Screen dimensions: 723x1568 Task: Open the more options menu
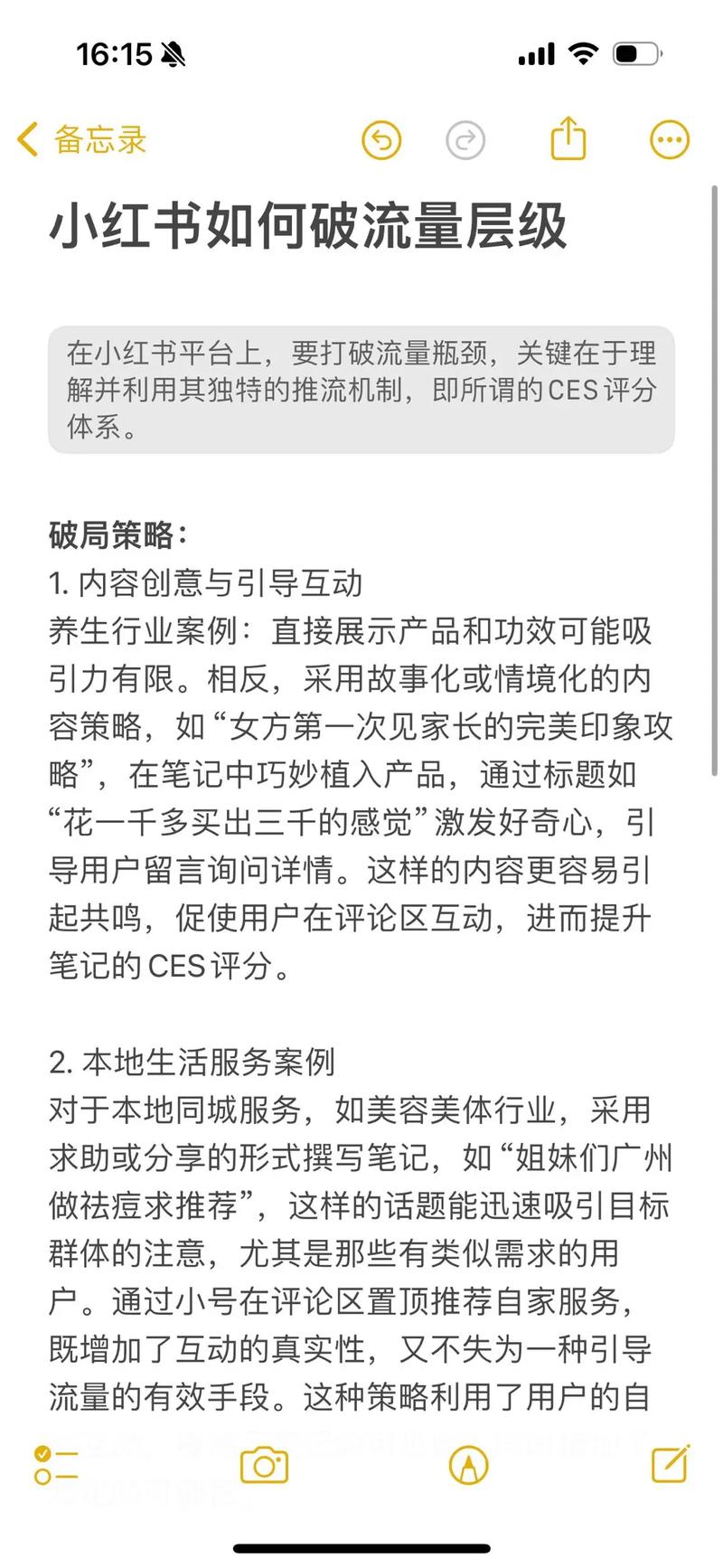click(670, 140)
